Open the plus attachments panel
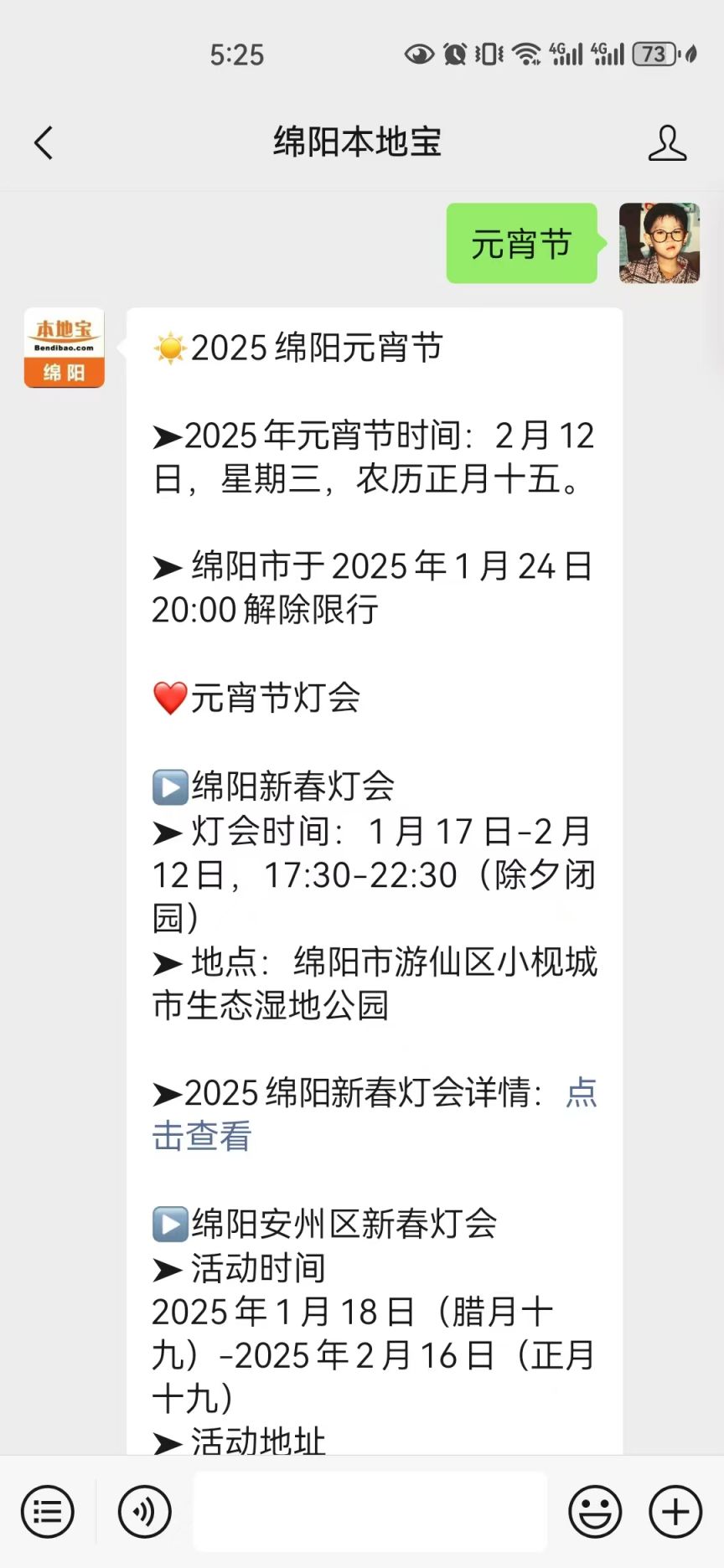This screenshot has height=1568, width=724. (x=675, y=1512)
